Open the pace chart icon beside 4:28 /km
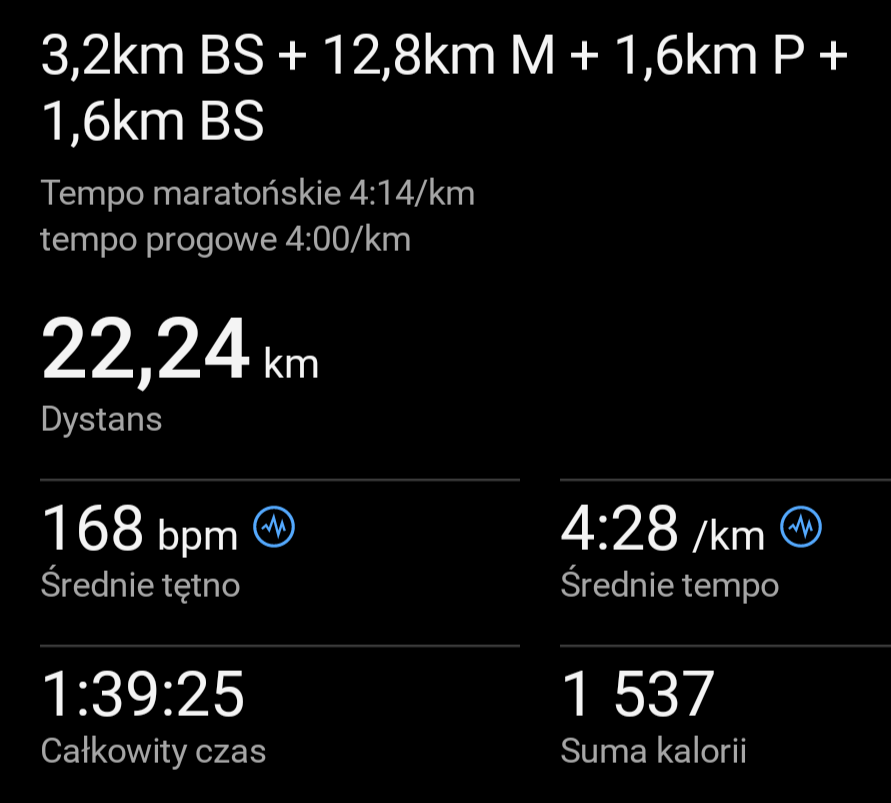This screenshot has width=891, height=803. 800,527
